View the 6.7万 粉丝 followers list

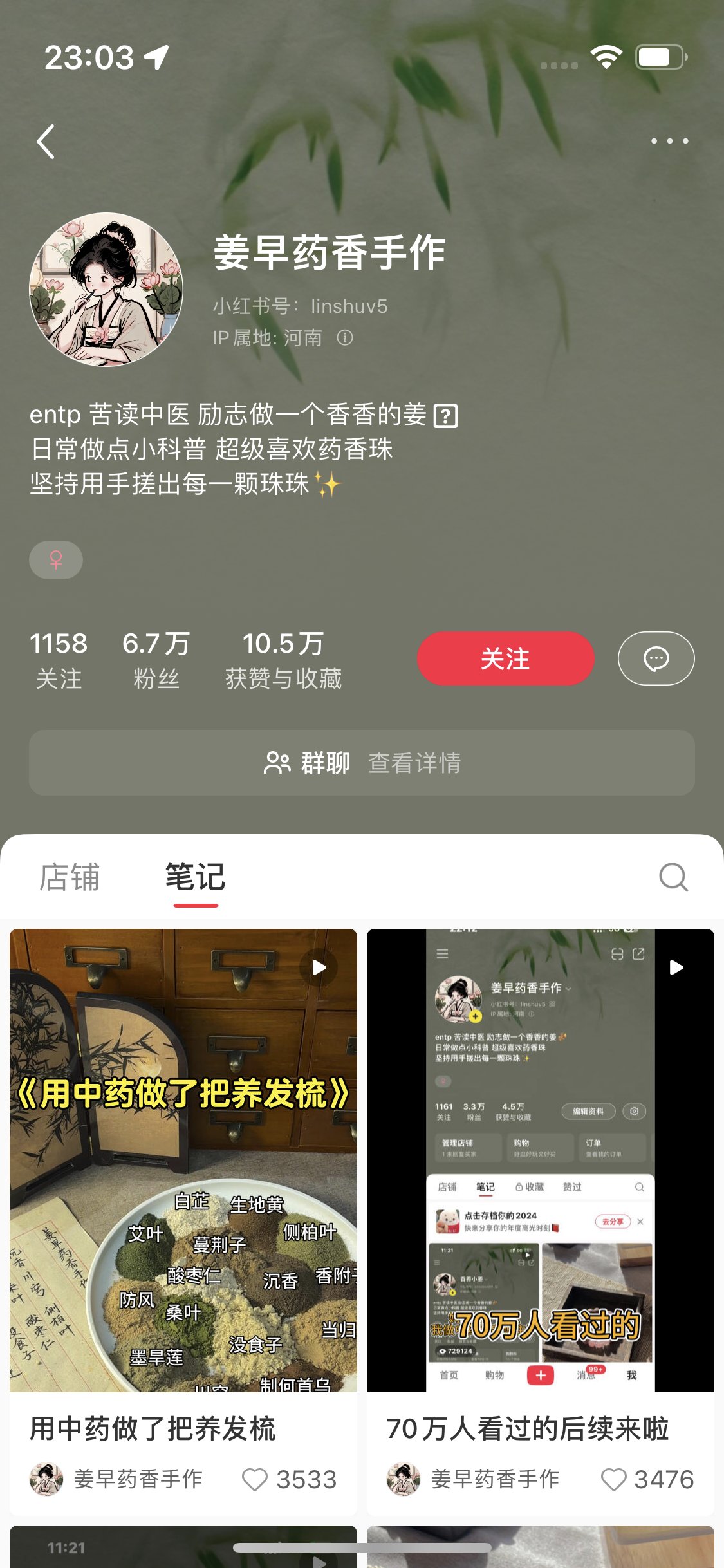point(156,660)
